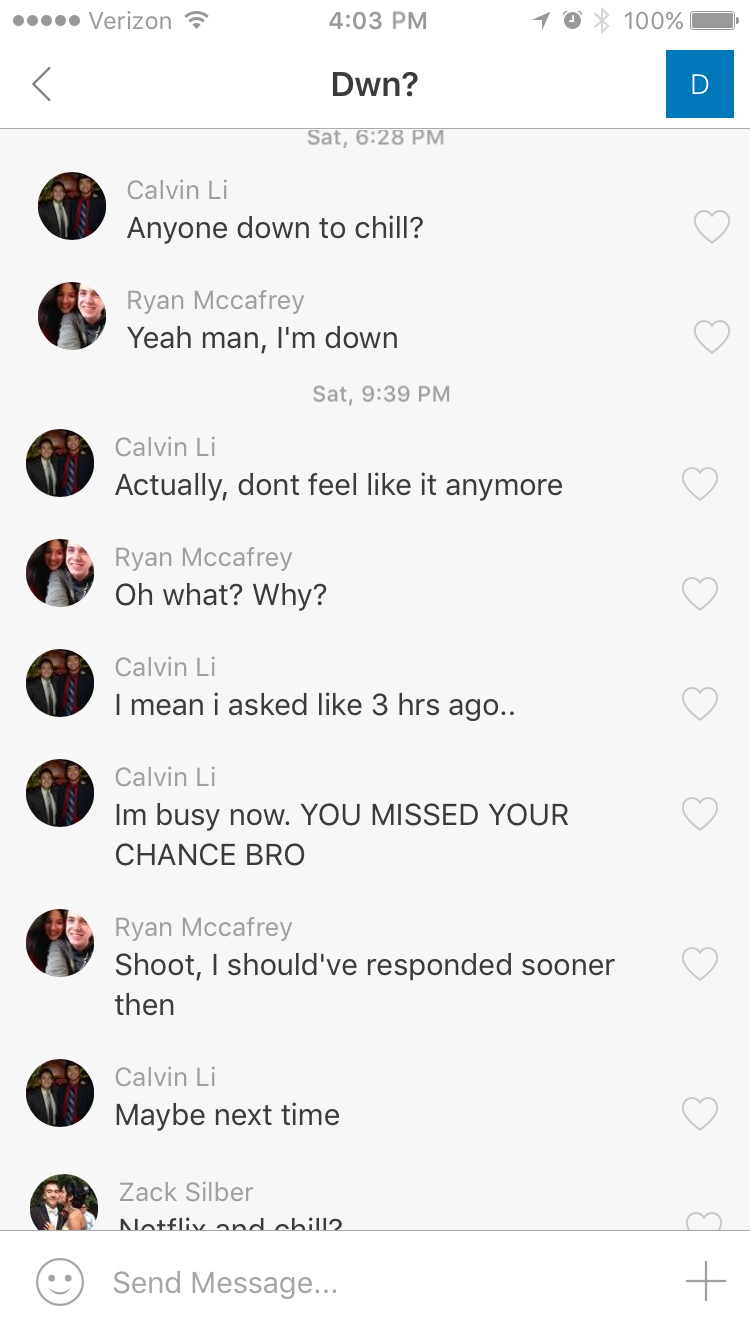Like the message "Anyone down to chill?"

pyautogui.click(x=712, y=227)
